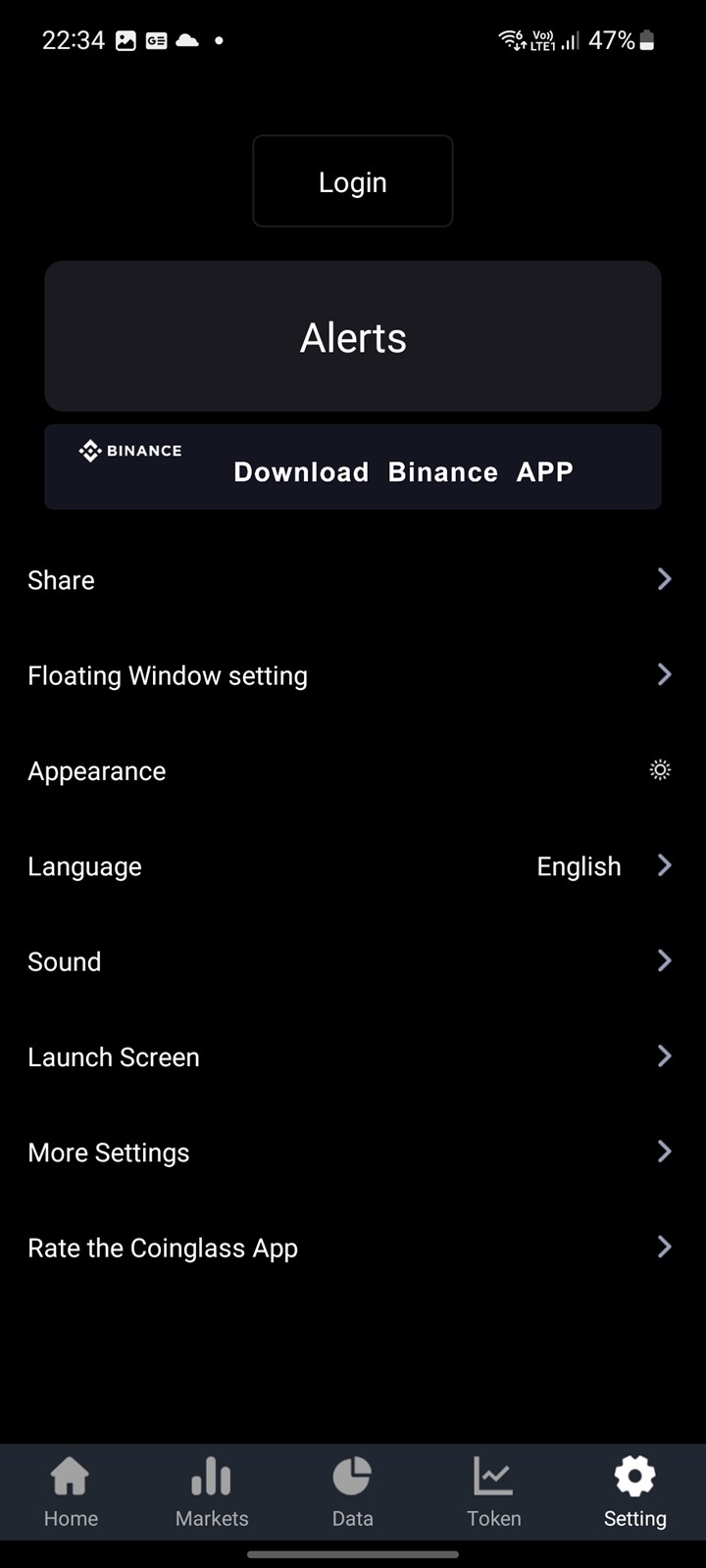Select the Setting tab
The width and height of the screenshot is (706, 1568).
pos(635,1492)
